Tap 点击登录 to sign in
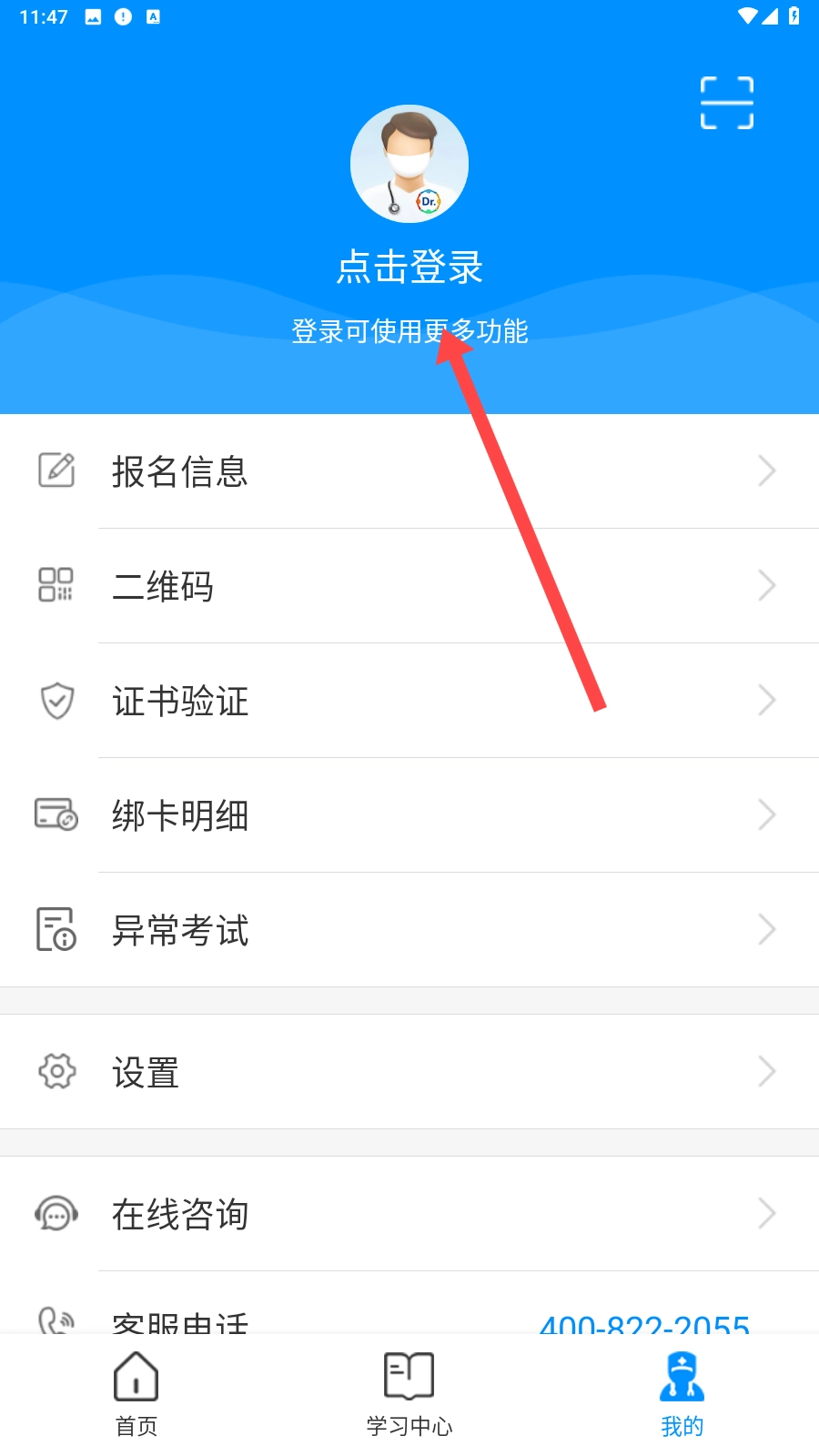The width and height of the screenshot is (819, 1456). point(409,267)
